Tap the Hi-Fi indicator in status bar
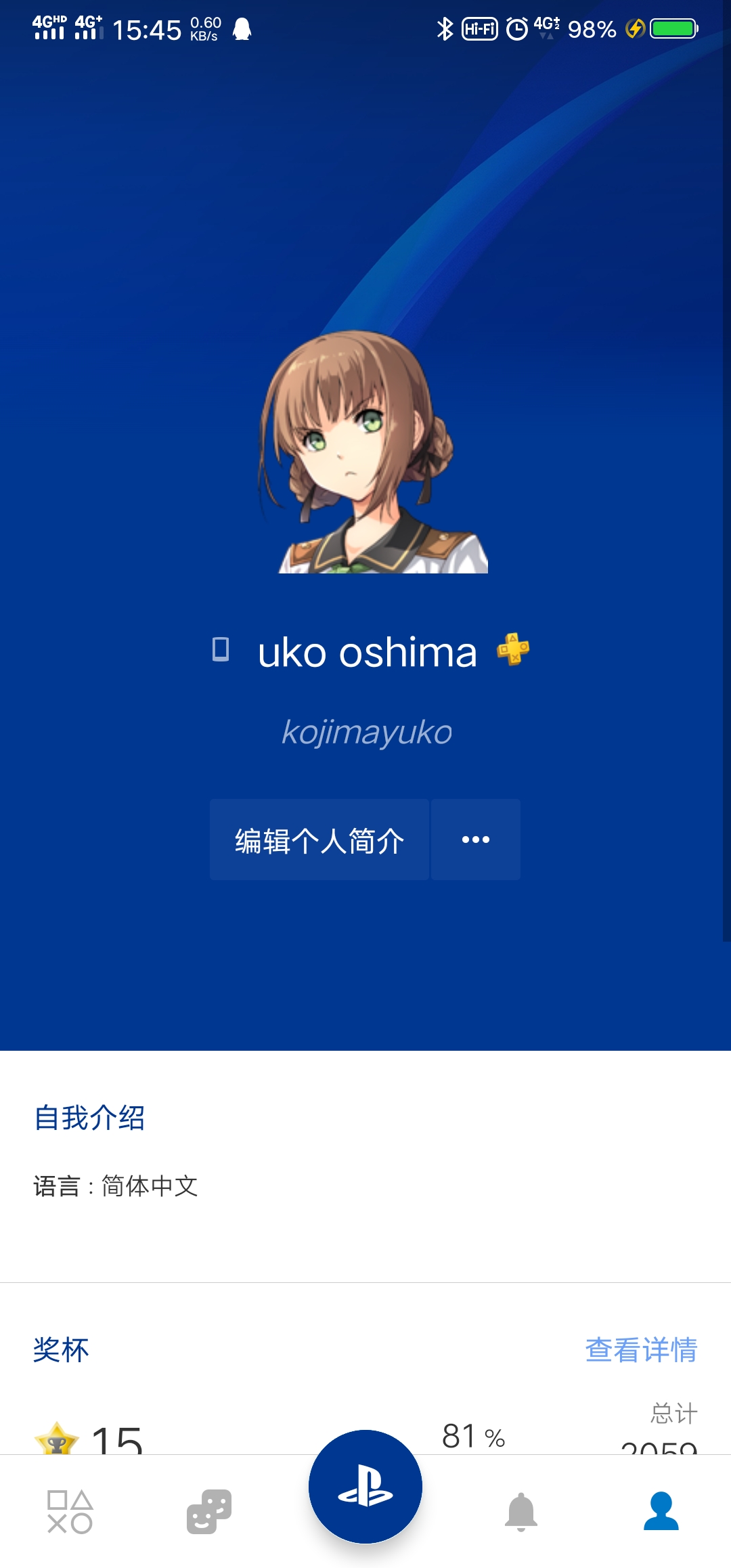 coord(480,28)
